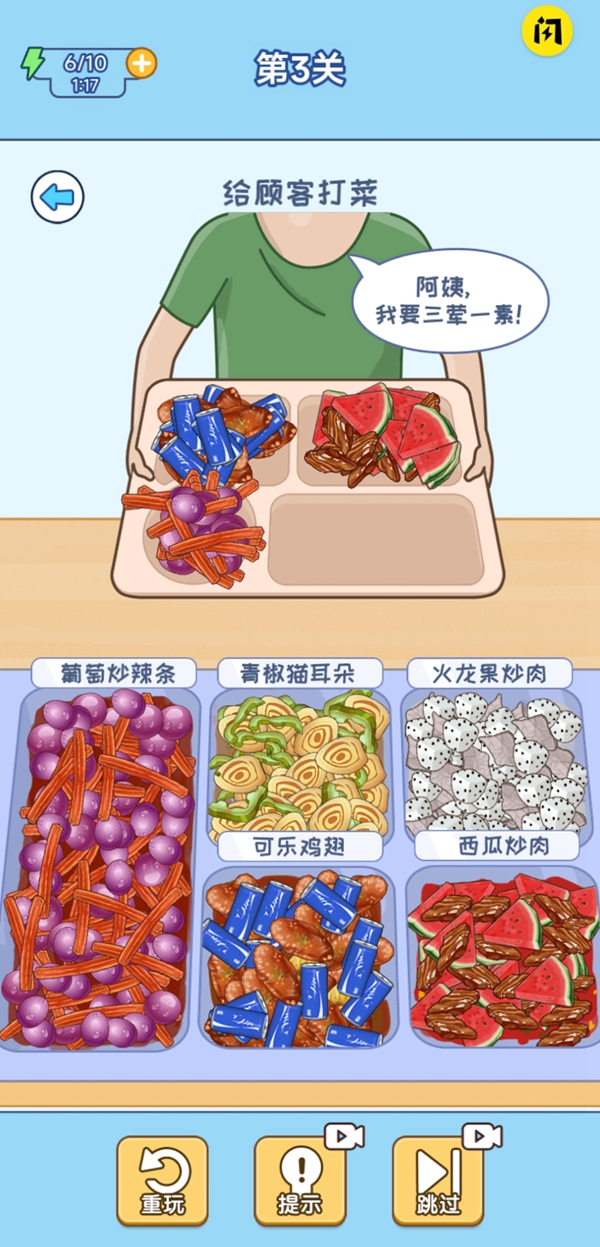Image resolution: width=600 pixels, height=1247 pixels.
Task: Select the 青椒猫耳朵 dish
Action: point(299,761)
